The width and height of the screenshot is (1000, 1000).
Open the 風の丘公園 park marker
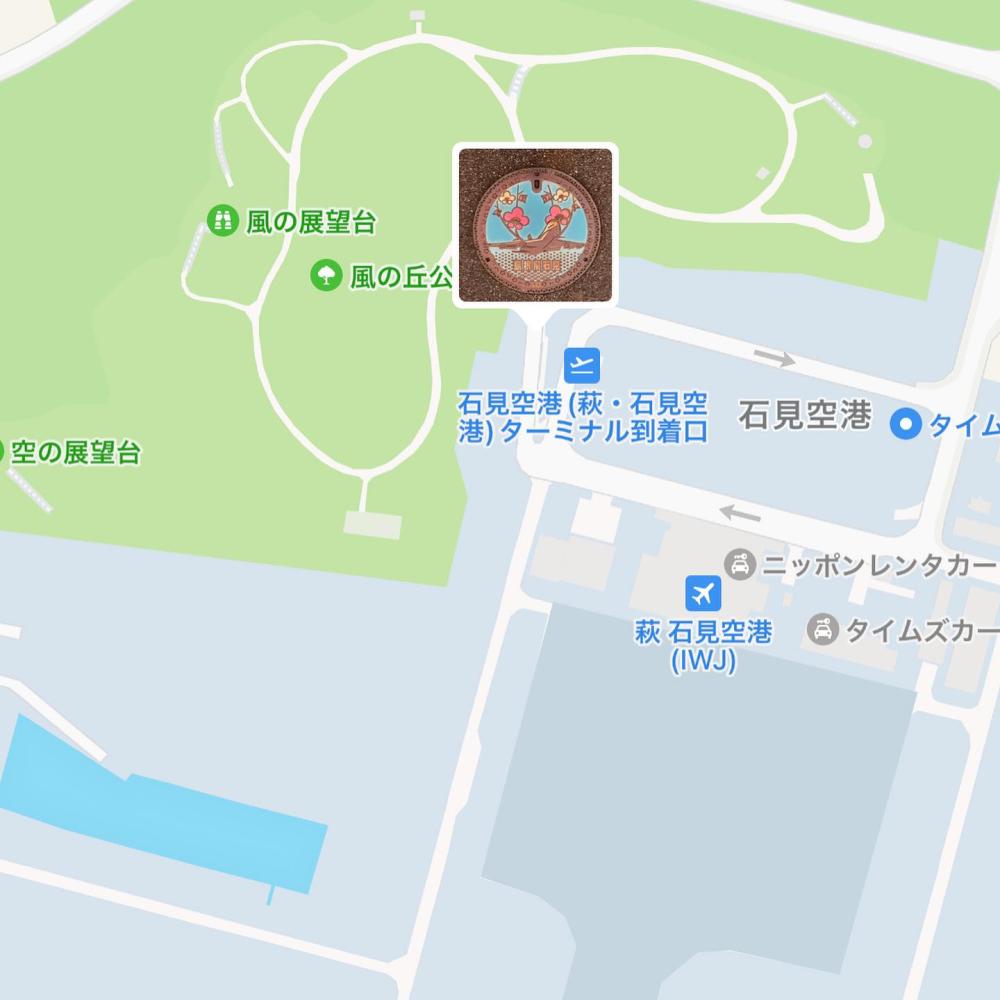click(326, 274)
